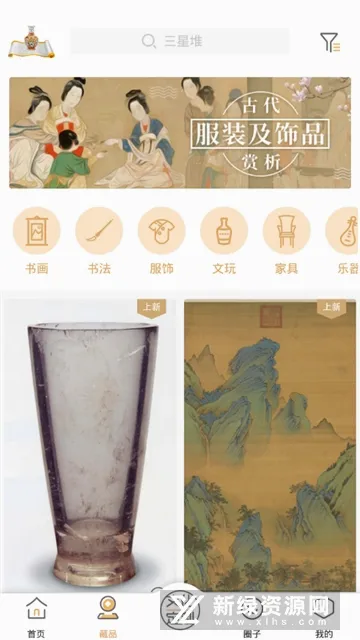360x640 pixels.
Task: View the green landscape painting item
Action: click(x=270, y=445)
